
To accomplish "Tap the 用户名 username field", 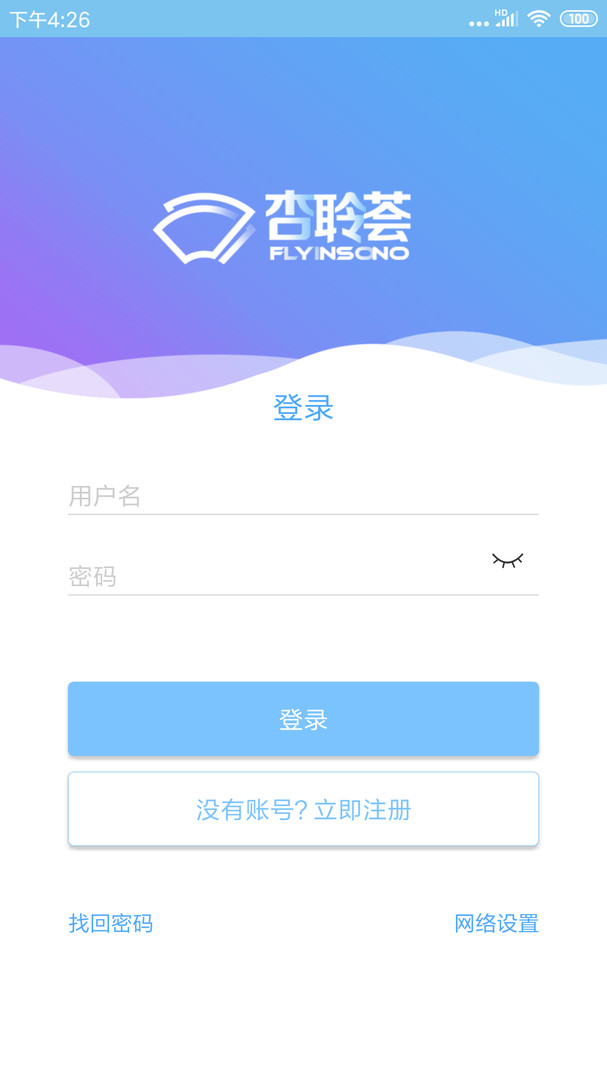I will tap(303, 496).
